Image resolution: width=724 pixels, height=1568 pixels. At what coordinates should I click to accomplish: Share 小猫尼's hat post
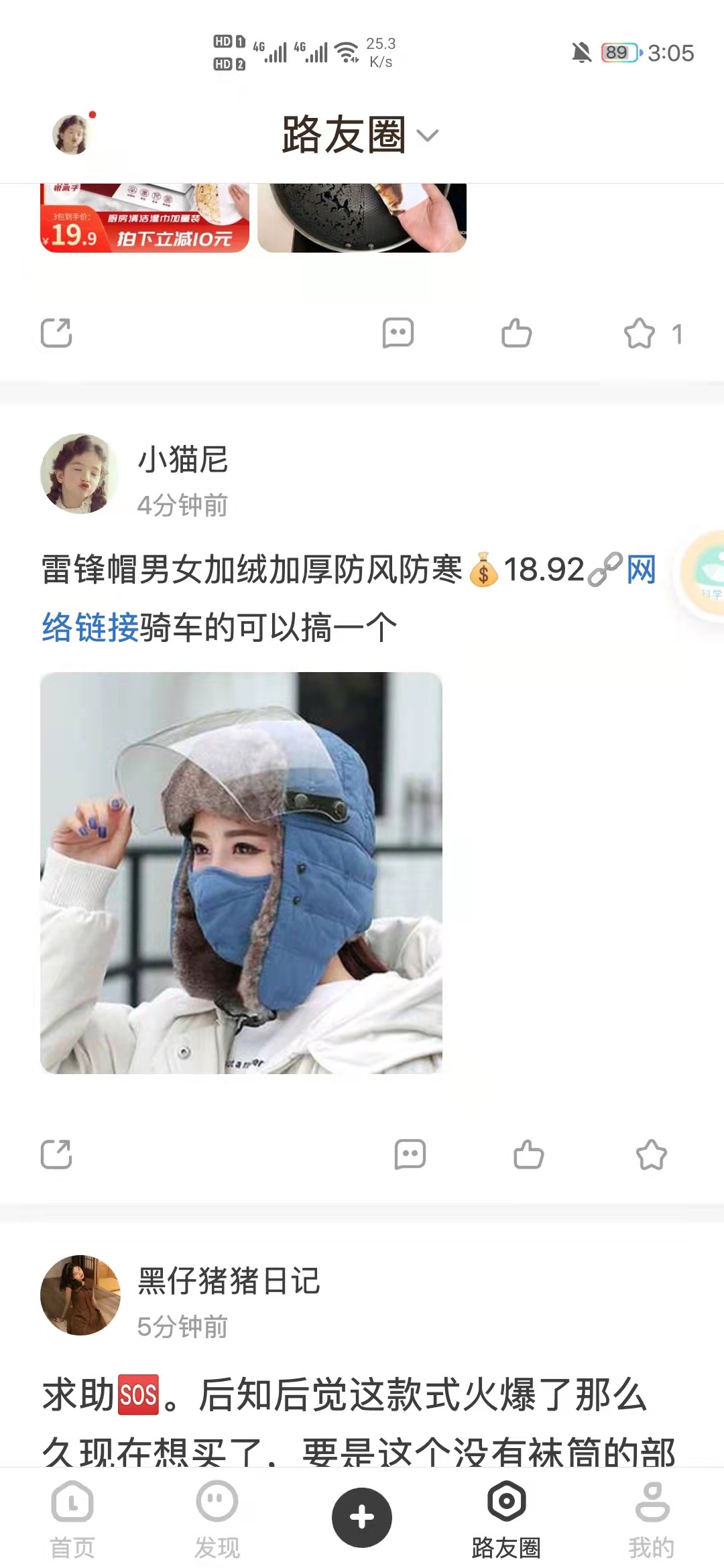pyautogui.click(x=56, y=1154)
